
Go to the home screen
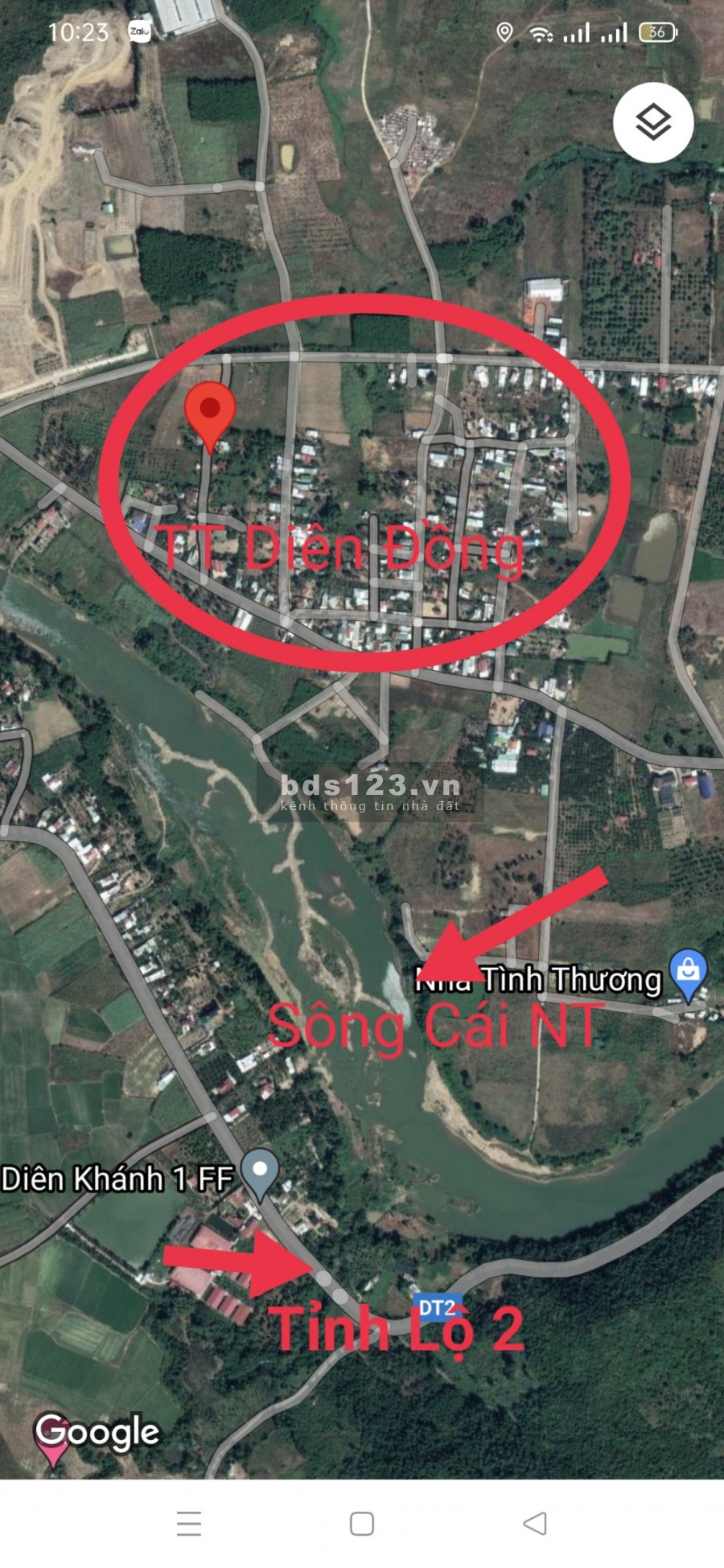click(x=362, y=1523)
